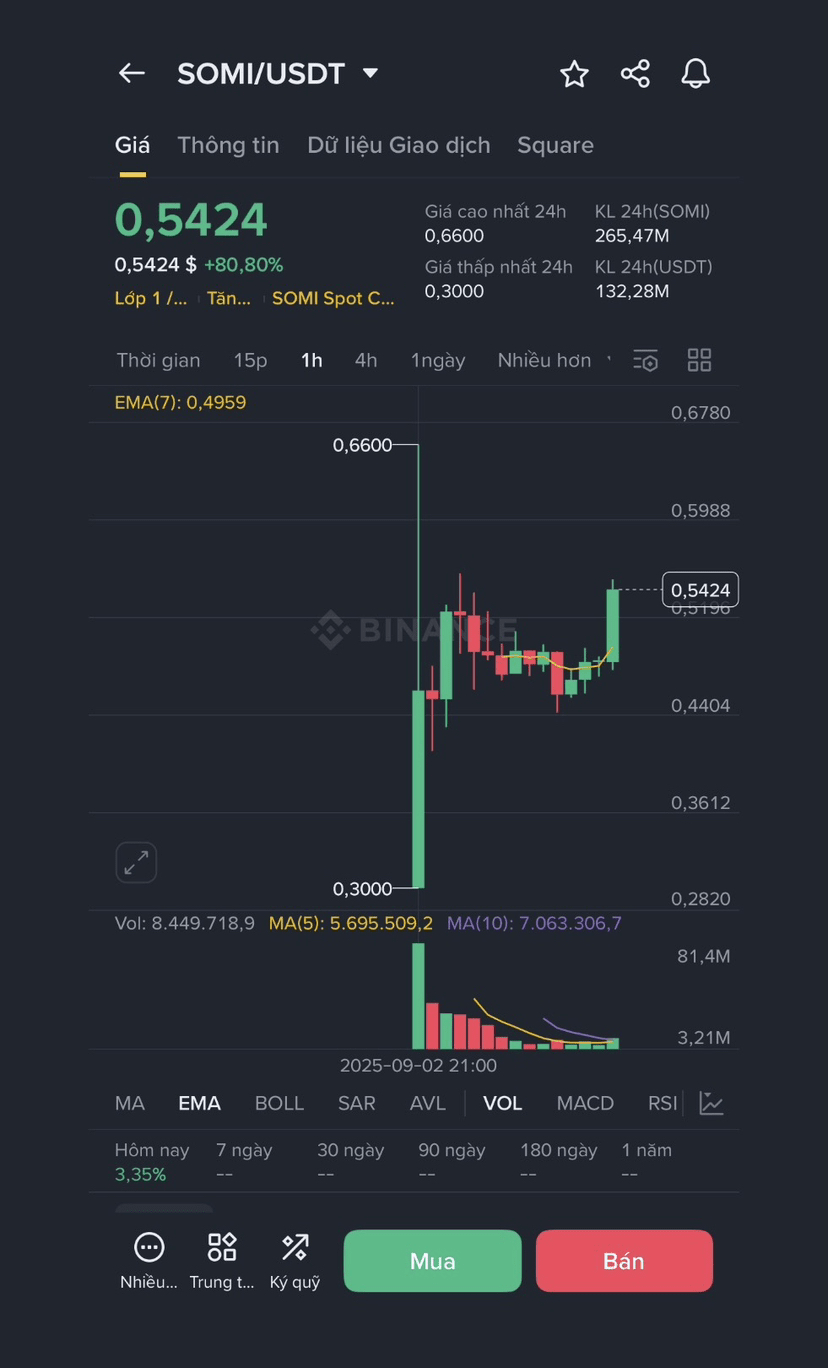The width and height of the screenshot is (828, 1368).
Task: Select the 4h chart interval
Action: pyautogui.click(x=366, y=360)
